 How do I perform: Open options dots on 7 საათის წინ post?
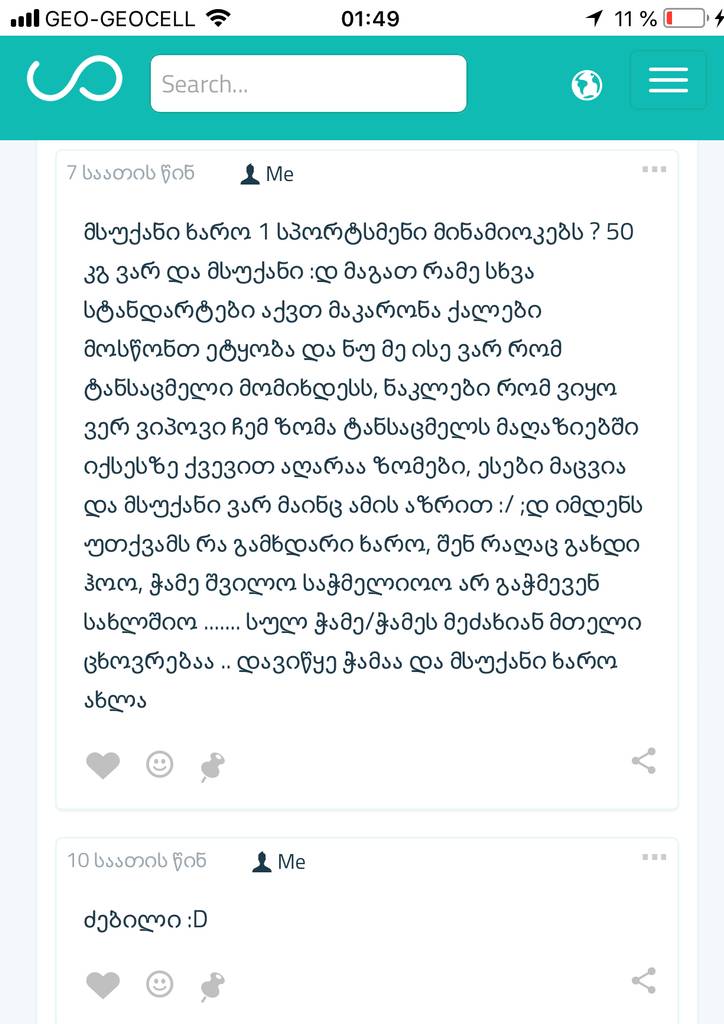click(654, 170)
